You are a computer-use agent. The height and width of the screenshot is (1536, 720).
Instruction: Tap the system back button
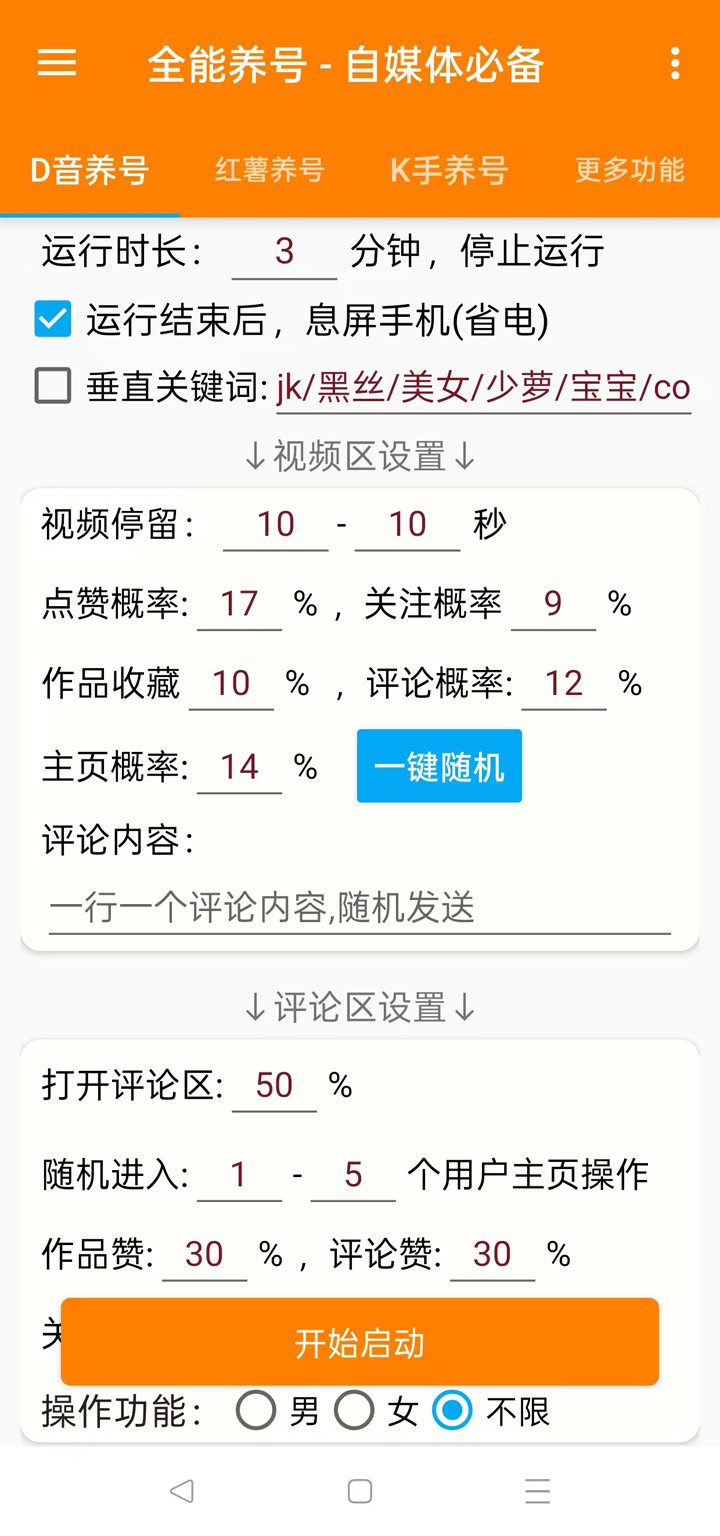point(181,1491)
